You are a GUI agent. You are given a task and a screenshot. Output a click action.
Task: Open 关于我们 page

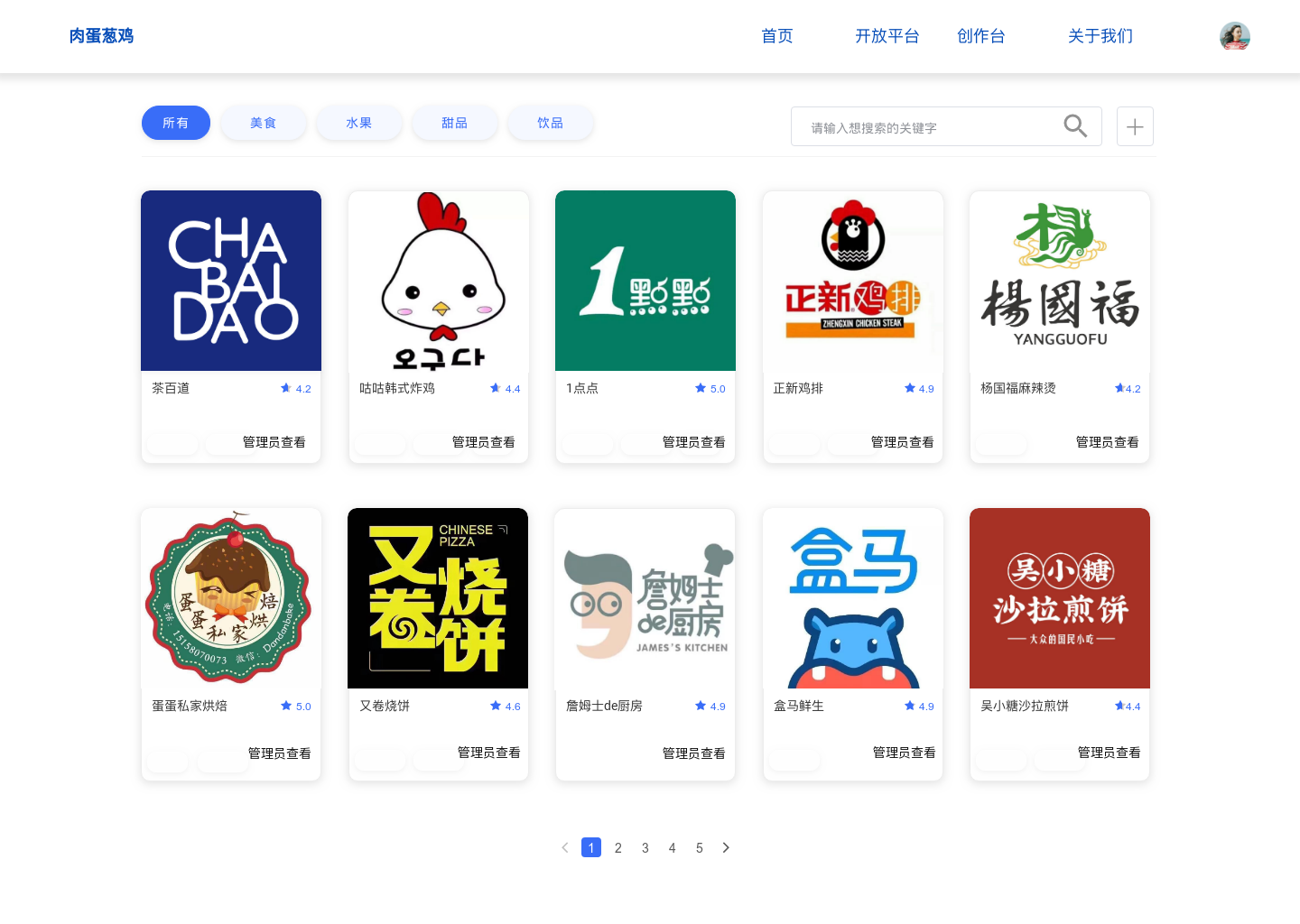click(x=1100, y=36)
